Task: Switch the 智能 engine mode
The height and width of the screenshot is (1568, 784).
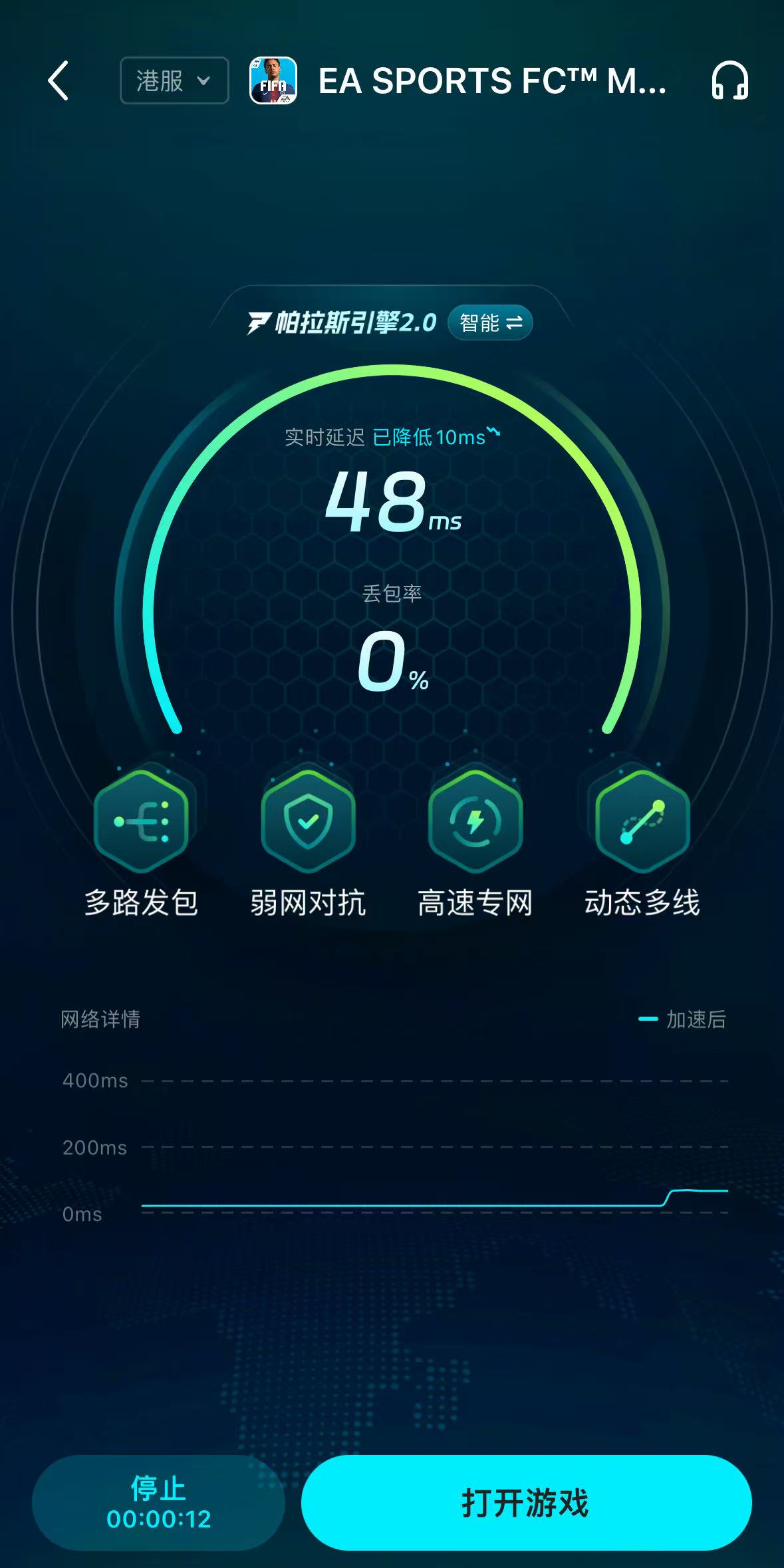Action: click(491, 323)
